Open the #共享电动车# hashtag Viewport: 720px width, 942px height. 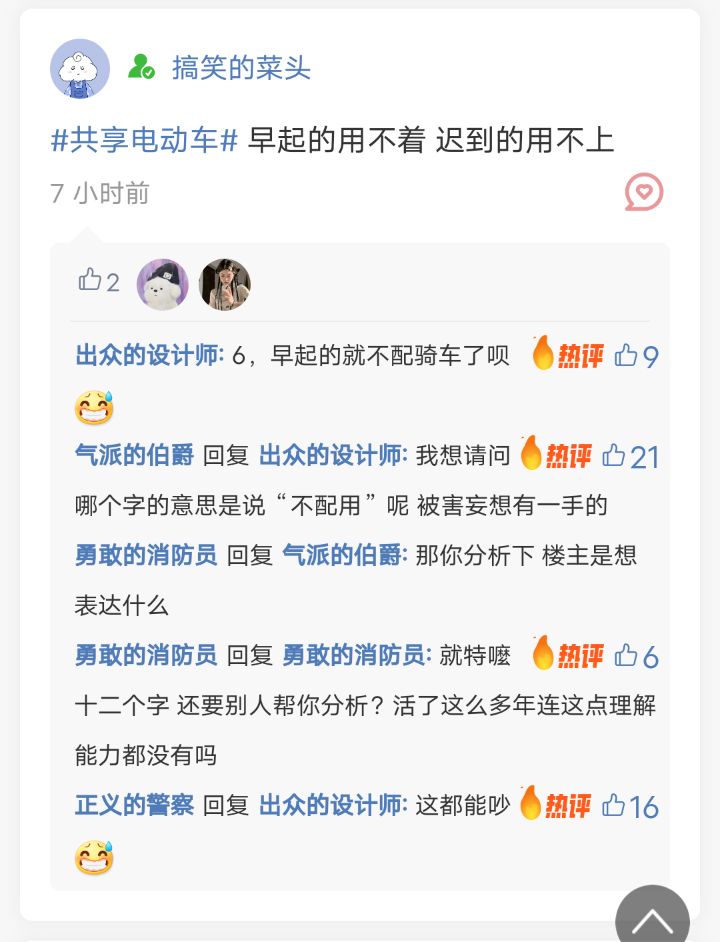[x=143, y=140]
